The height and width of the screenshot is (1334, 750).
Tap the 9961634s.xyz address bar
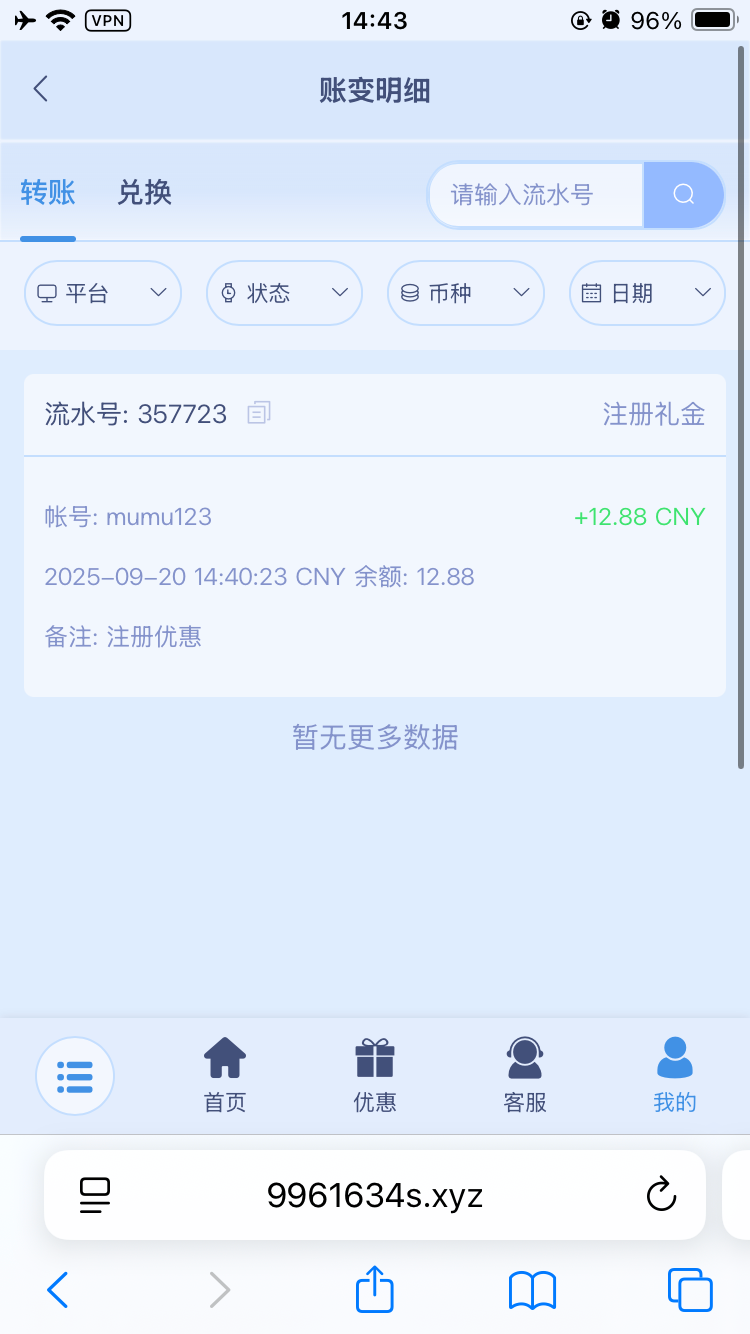click(375, 1194)
